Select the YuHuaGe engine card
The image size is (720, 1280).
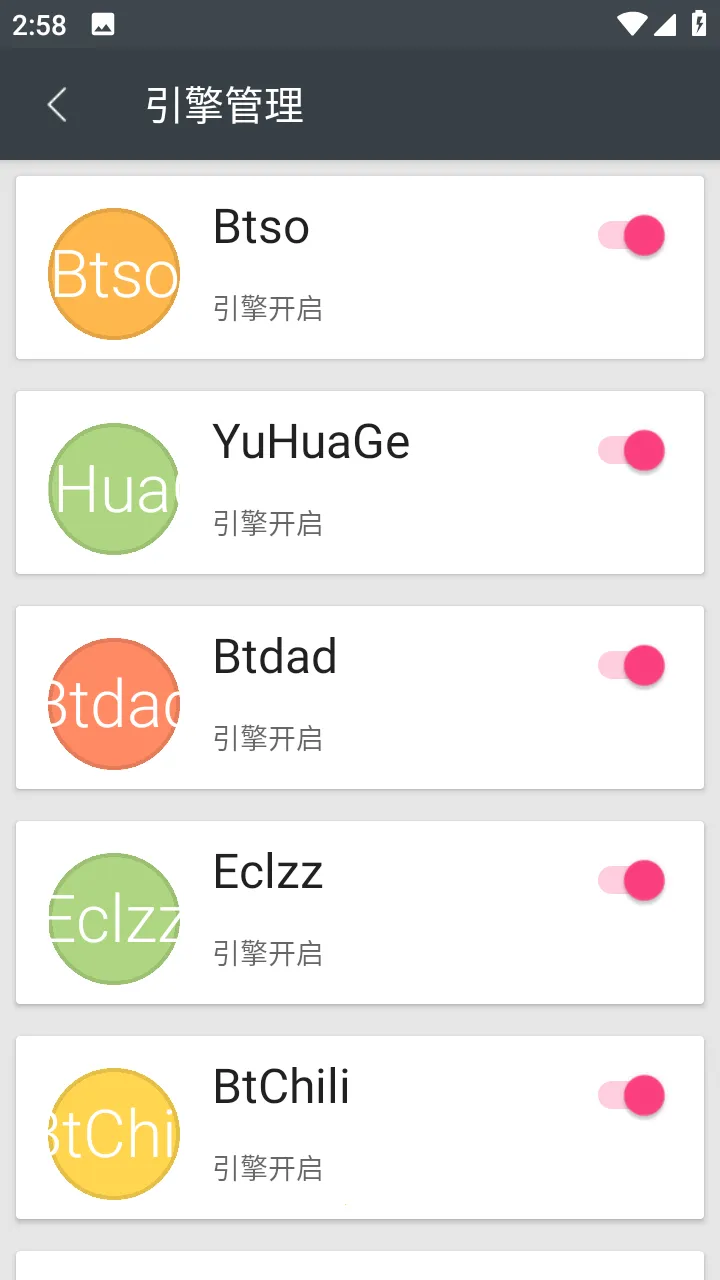click(360, 482)
